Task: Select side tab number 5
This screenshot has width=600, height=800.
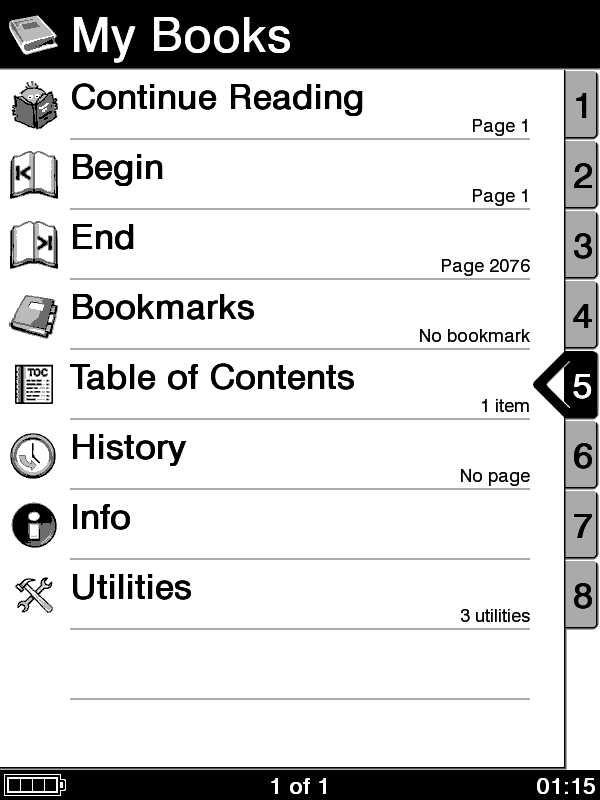Action: coord(582,385)
